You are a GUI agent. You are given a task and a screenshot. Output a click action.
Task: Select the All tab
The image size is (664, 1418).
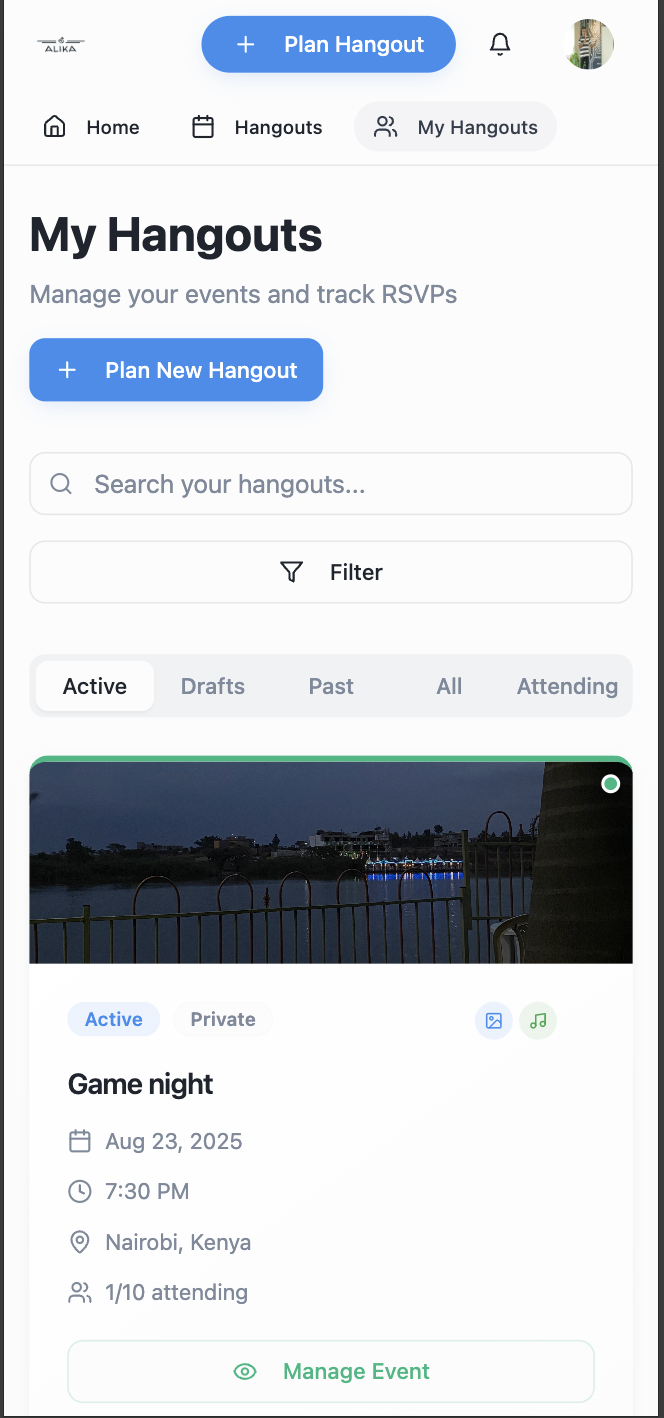[x=449, y=686]
